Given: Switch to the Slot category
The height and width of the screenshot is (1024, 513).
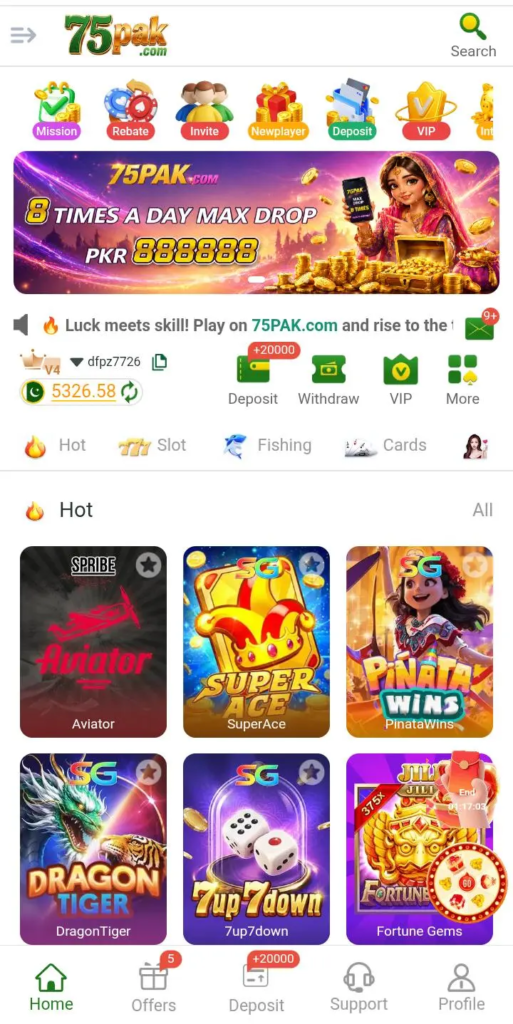Looking at the screenshot, I should point(153,445).
